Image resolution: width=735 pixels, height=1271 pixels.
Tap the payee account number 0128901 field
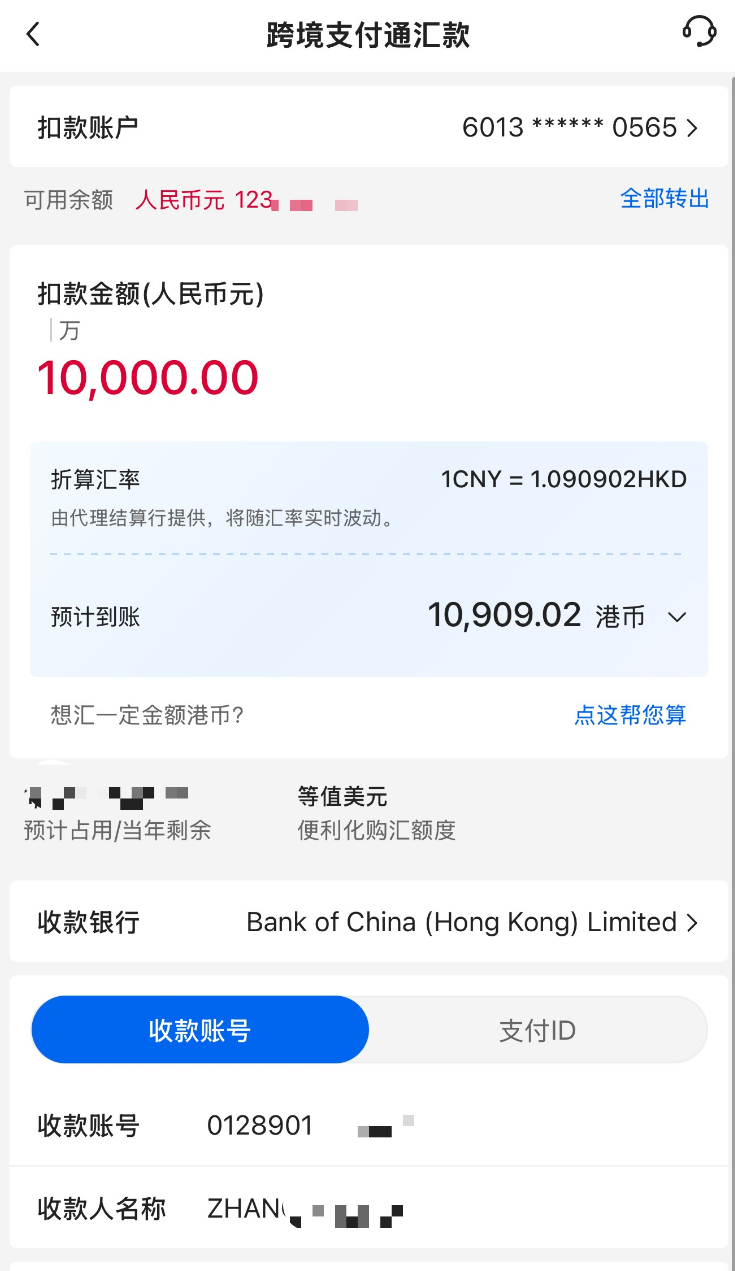pos(260,1126)
